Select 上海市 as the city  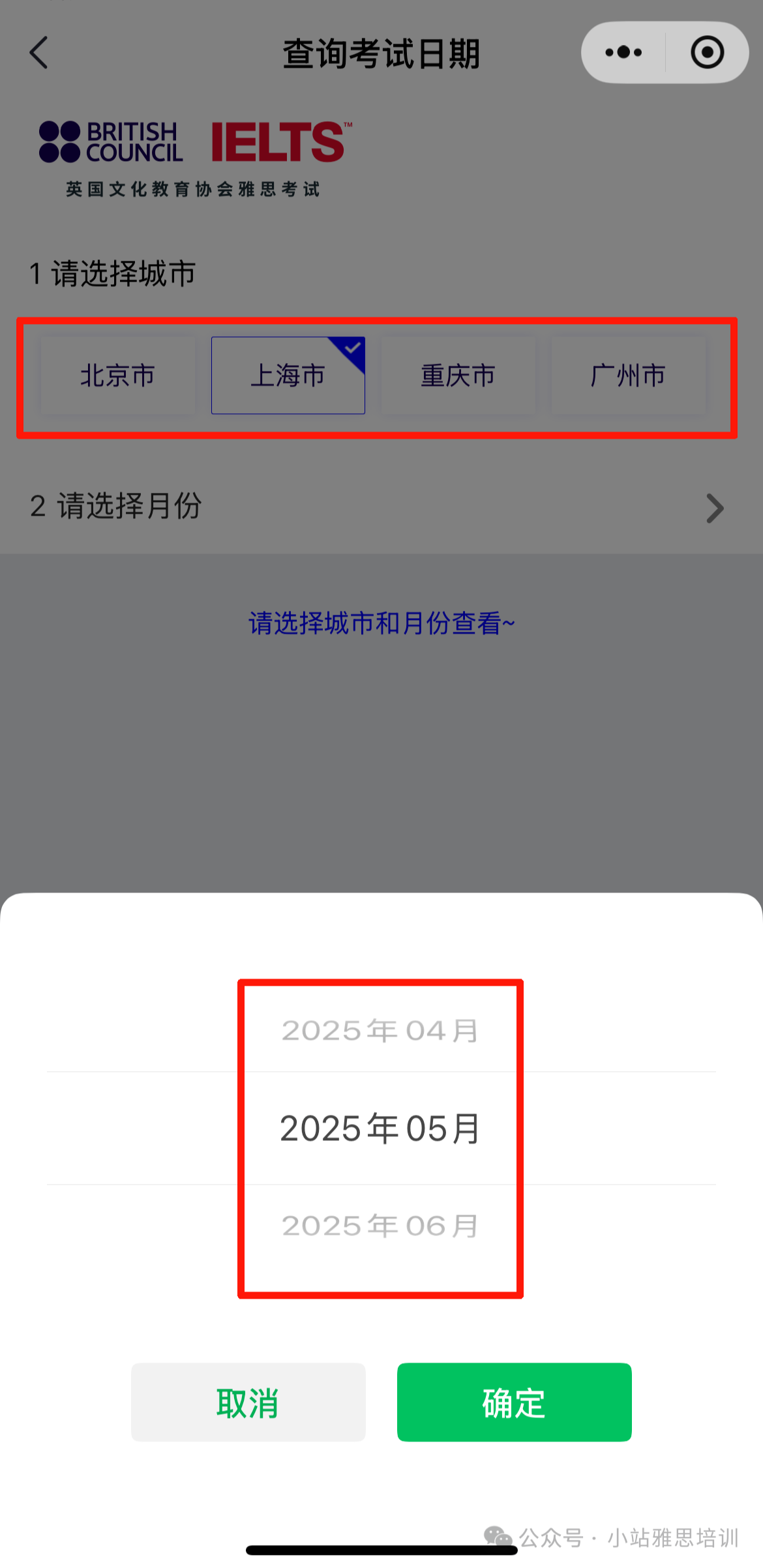point(288,376)
